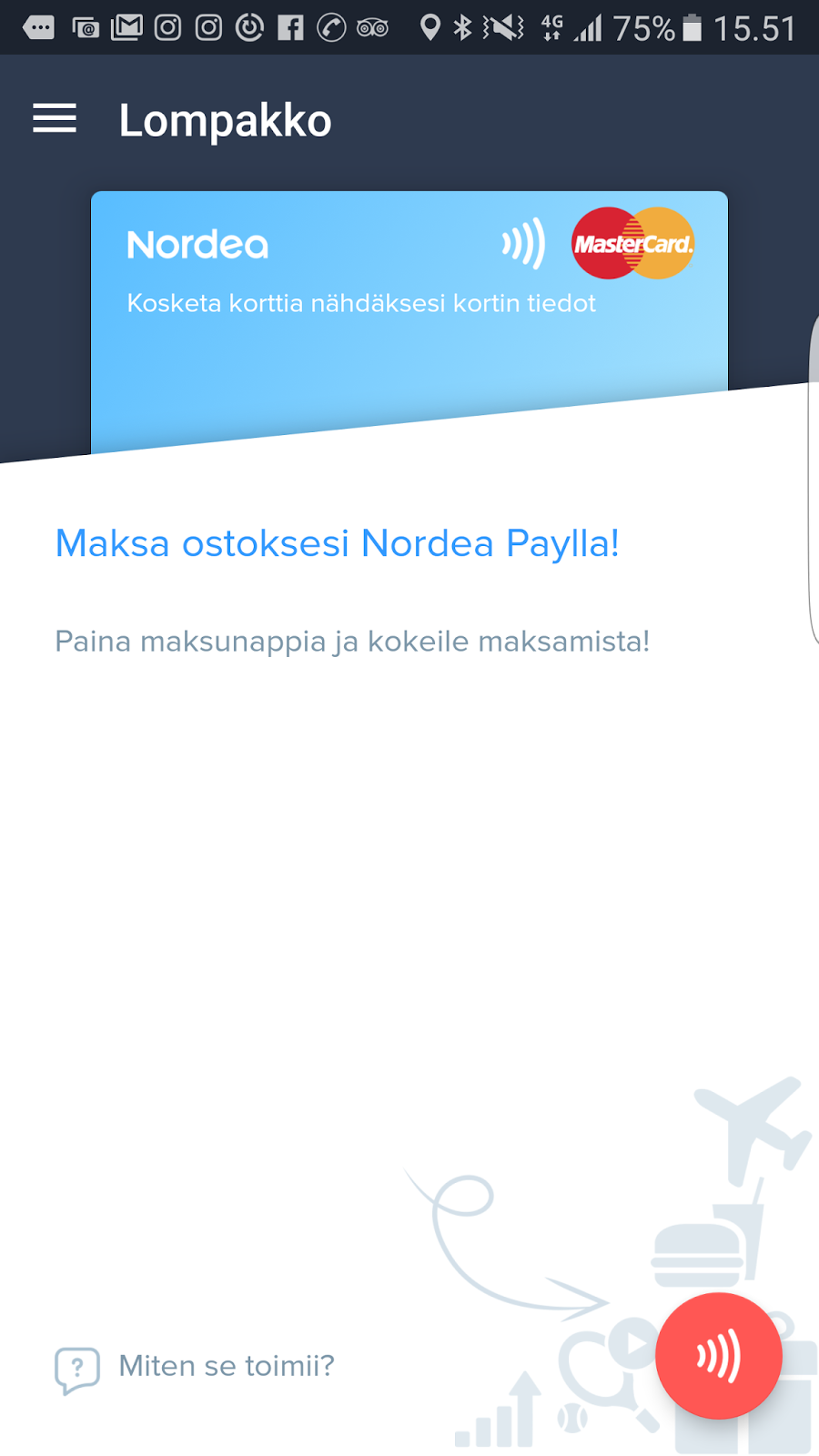Tap the Nordea MasterCard to view card details
Viewport: 819px width, 1456px height.
coord(409,309)
